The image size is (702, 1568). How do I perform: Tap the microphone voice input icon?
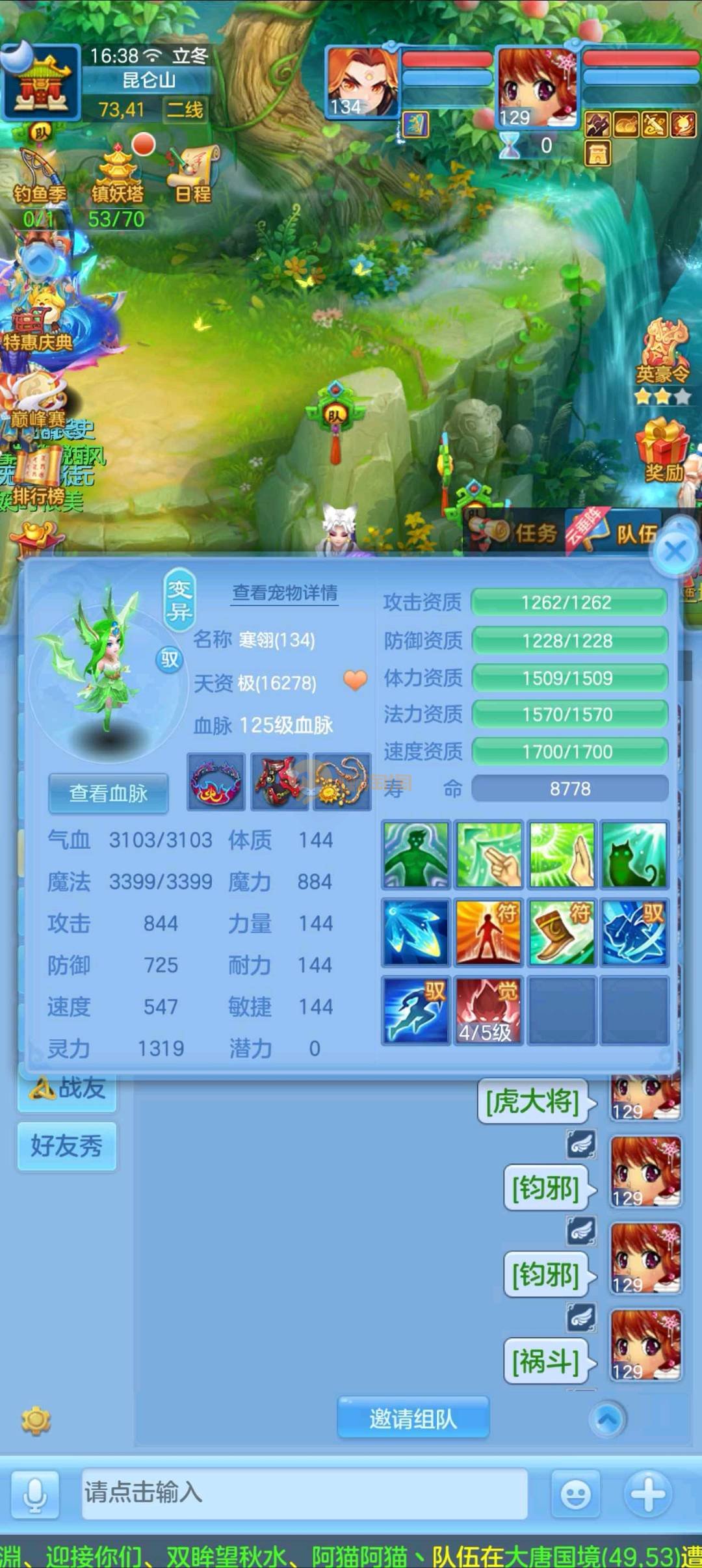tap(35, 1494)
